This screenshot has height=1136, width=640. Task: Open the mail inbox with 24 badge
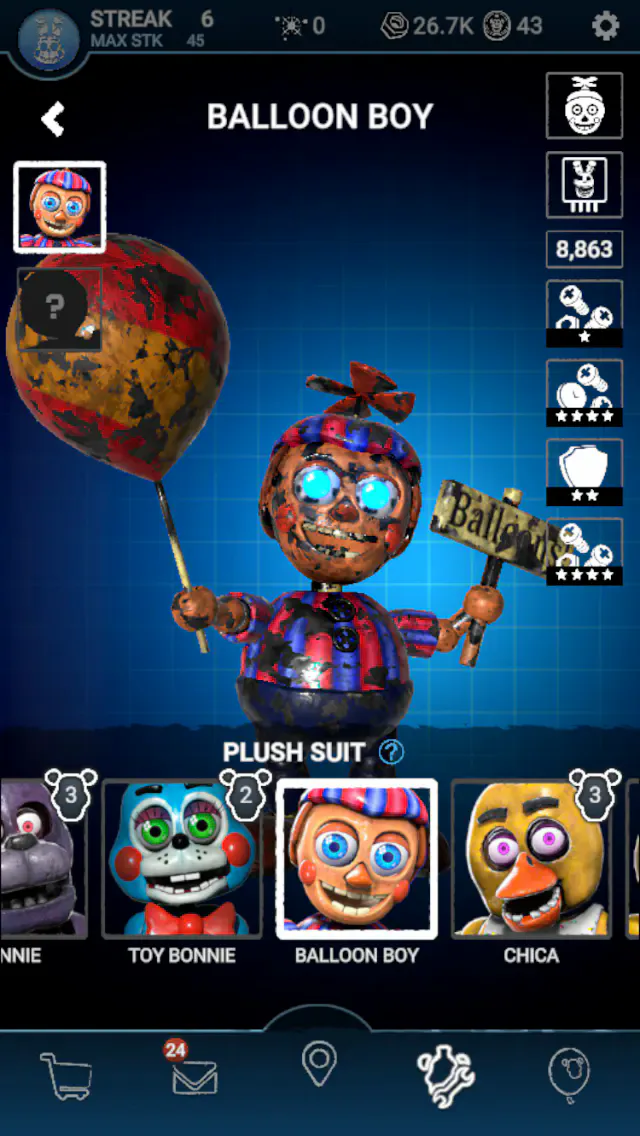pos(194,1072)
